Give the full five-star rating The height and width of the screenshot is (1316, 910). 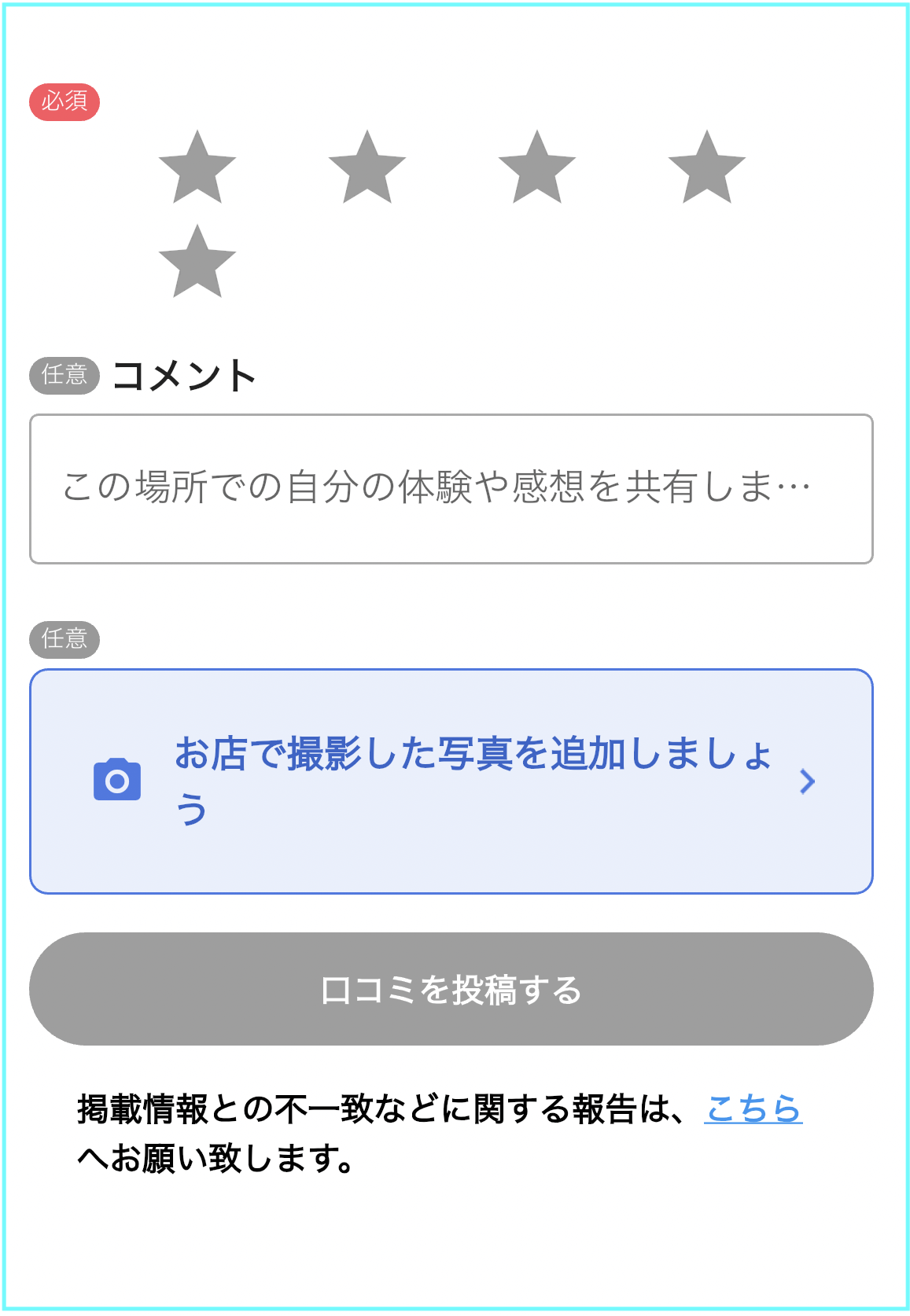point(197,263)
